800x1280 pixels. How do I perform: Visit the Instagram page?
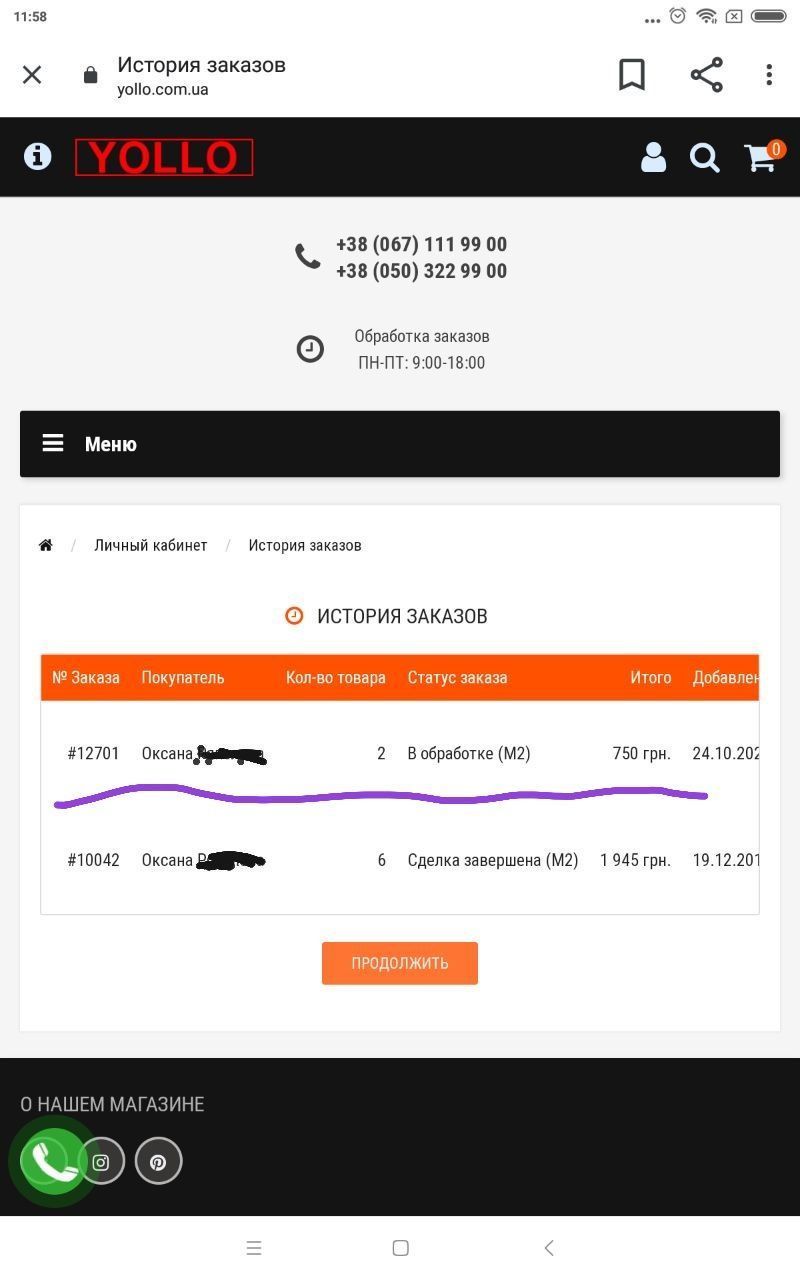(101, 1162)
